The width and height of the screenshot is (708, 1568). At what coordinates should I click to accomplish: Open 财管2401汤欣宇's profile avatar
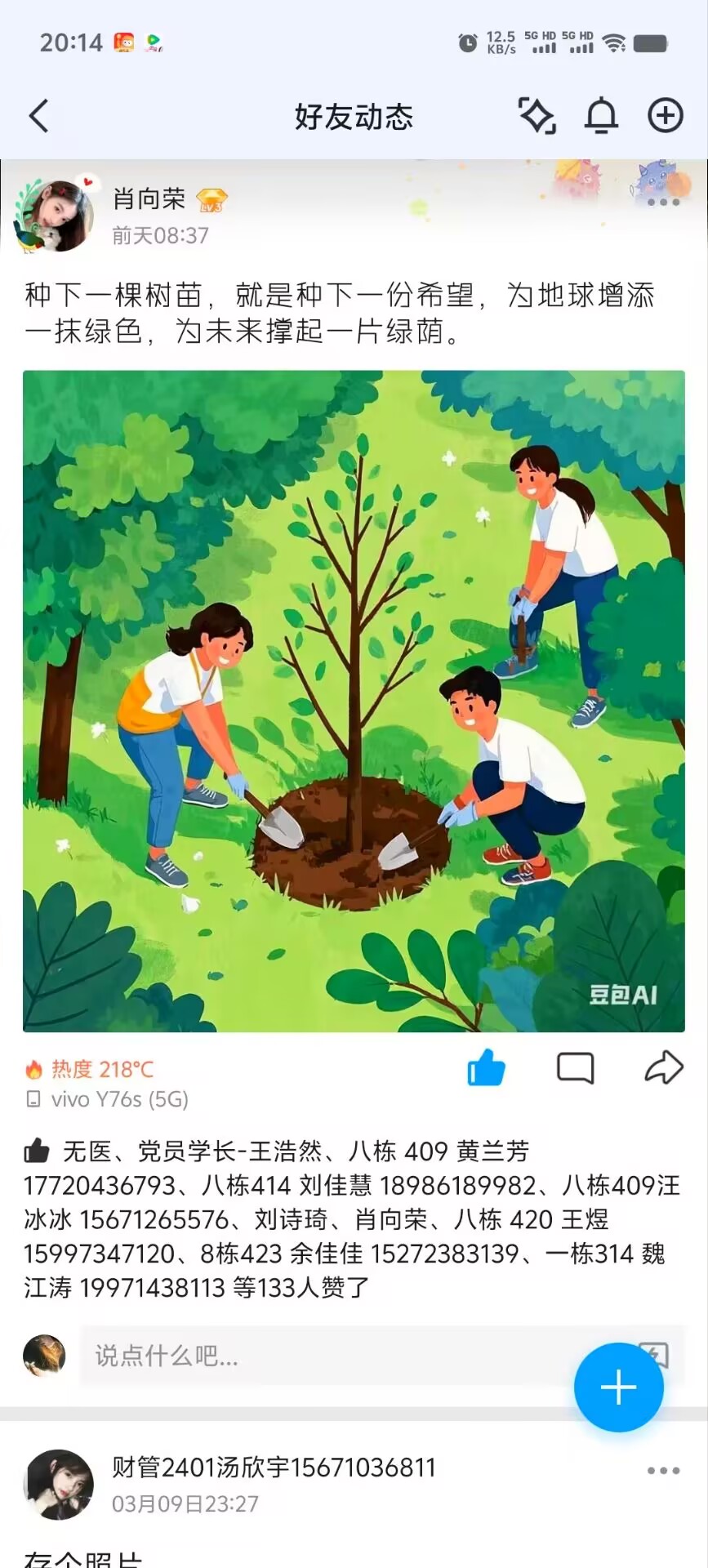click(x=59, y=1484)
